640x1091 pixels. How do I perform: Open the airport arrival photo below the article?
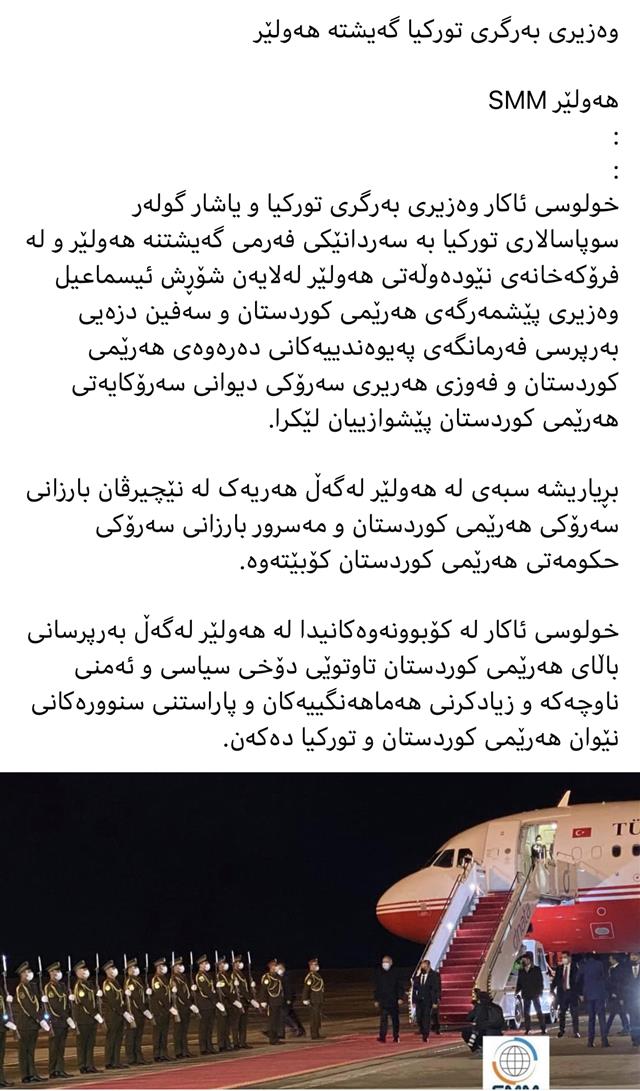coord(320,930)
